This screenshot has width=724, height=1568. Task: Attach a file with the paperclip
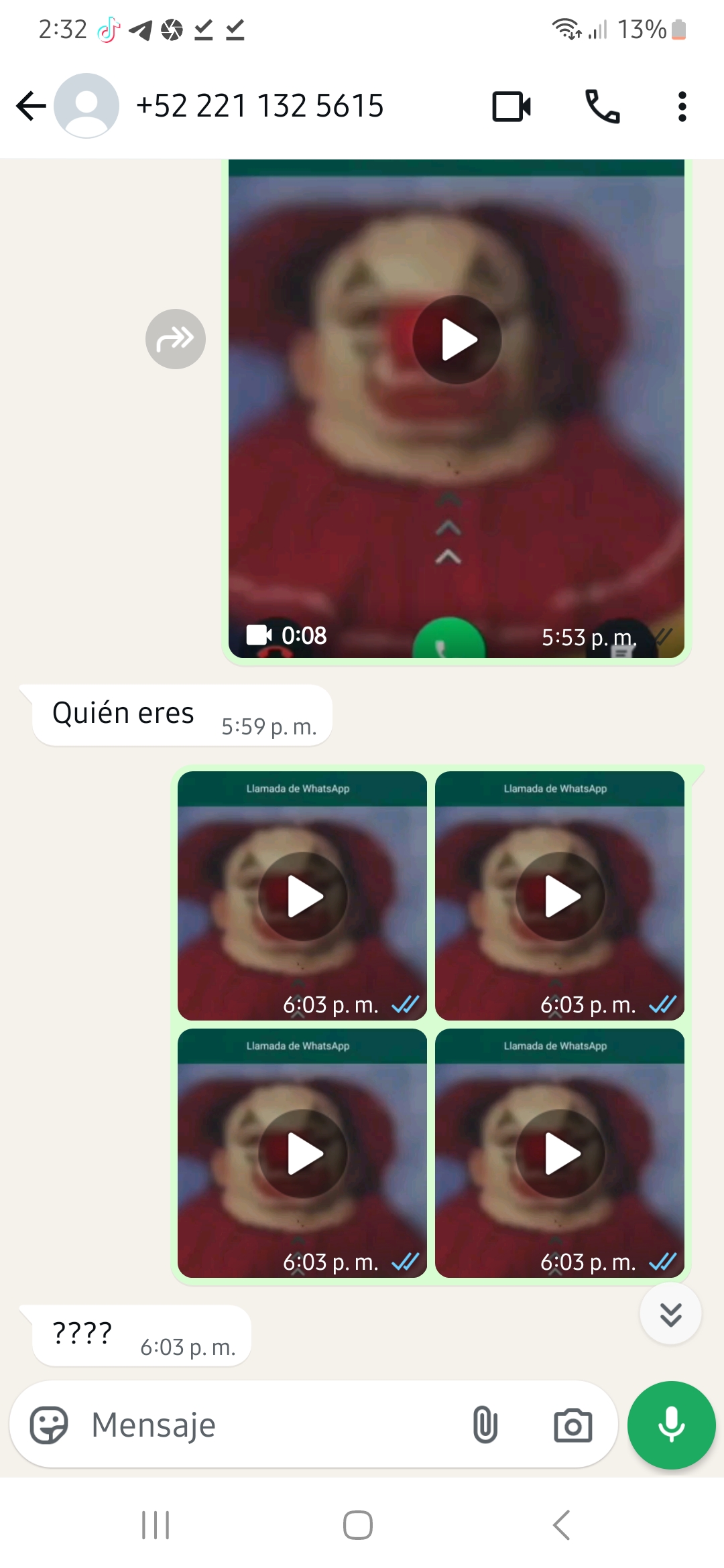coord(485,1425)
